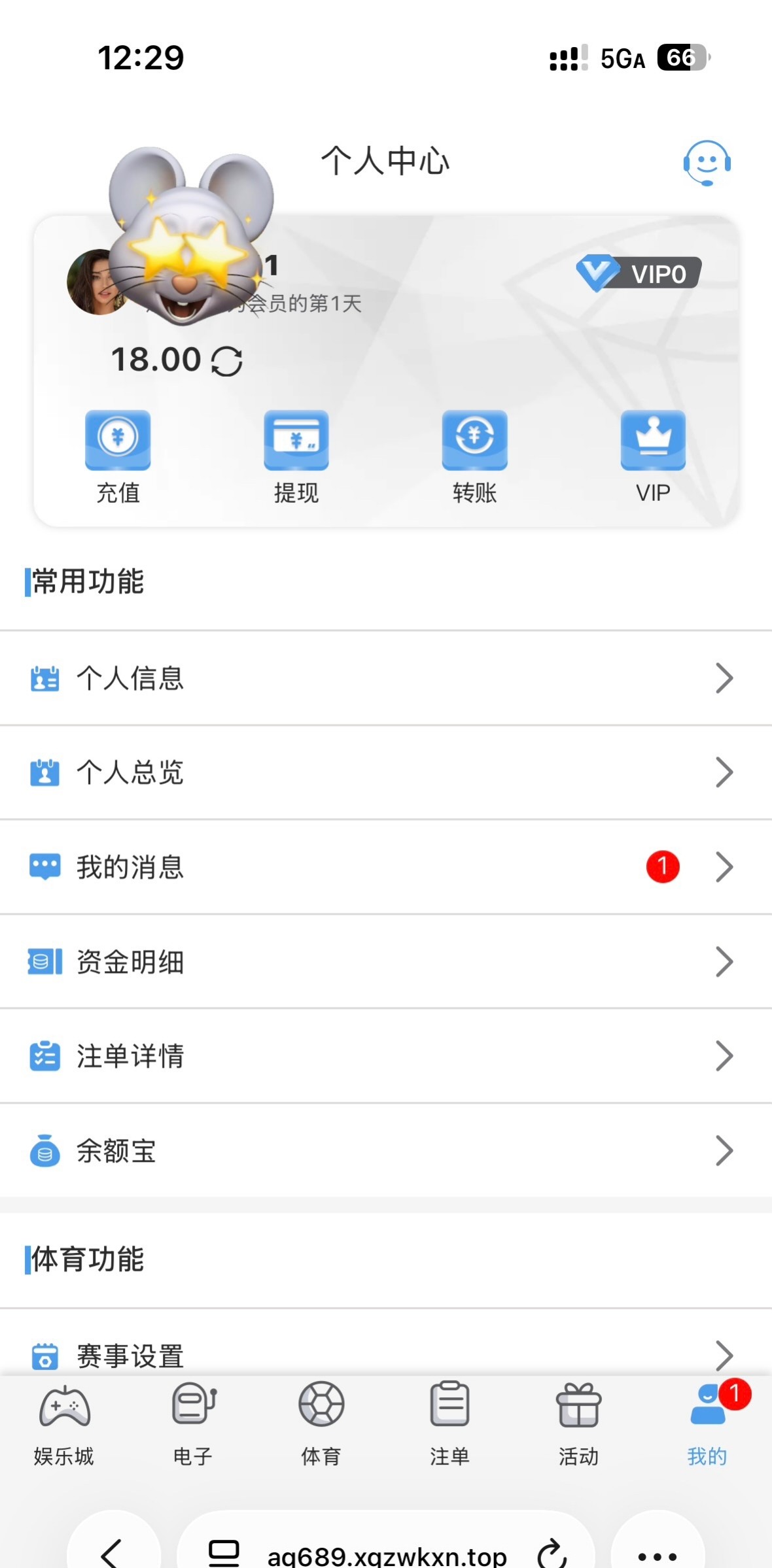This screenshot has height=1568, width=772.
Task: Open 赛事设置 row
Action: (x=386, y=1354)
